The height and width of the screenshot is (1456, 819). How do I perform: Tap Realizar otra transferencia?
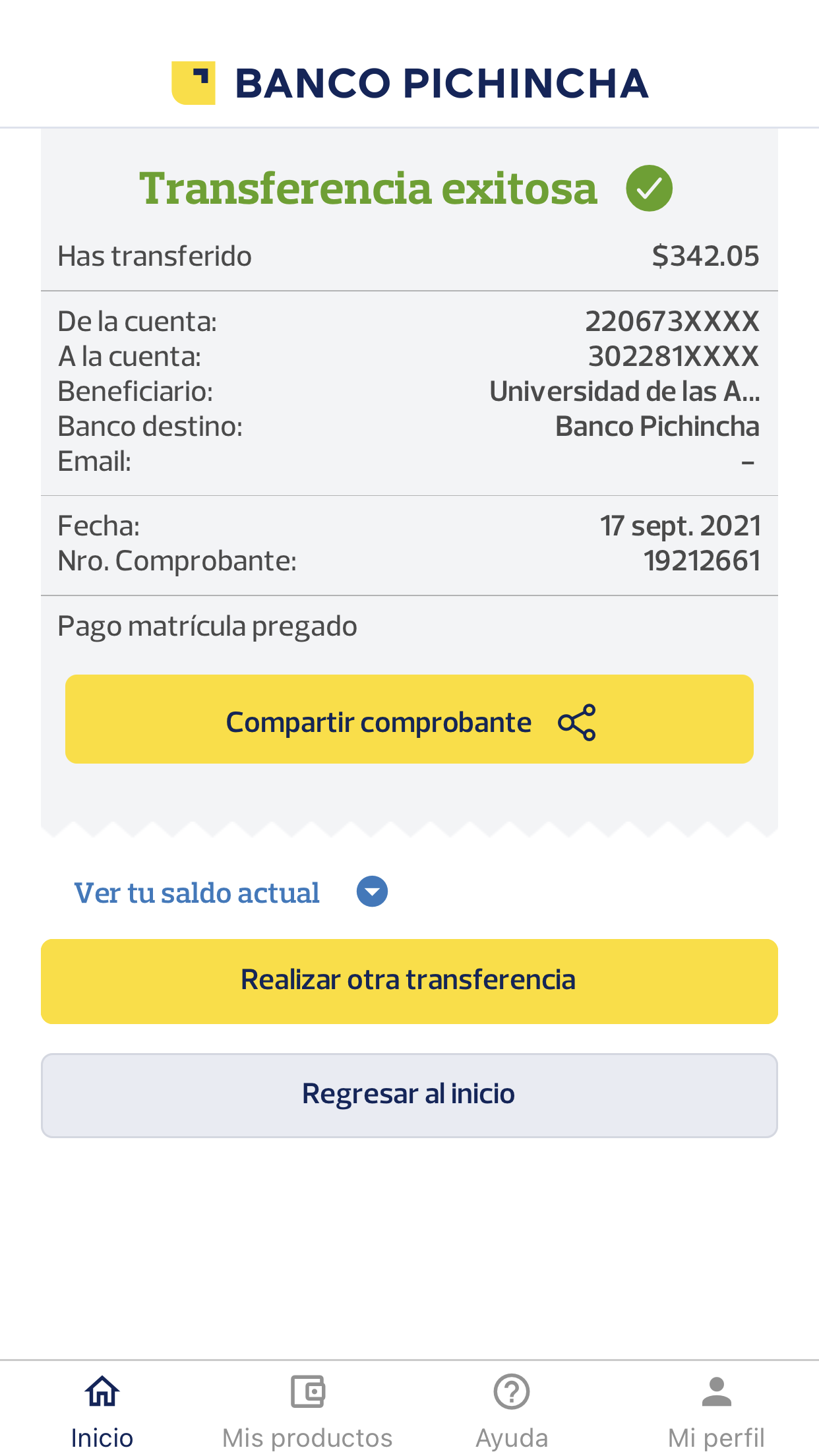pos(409,981)
